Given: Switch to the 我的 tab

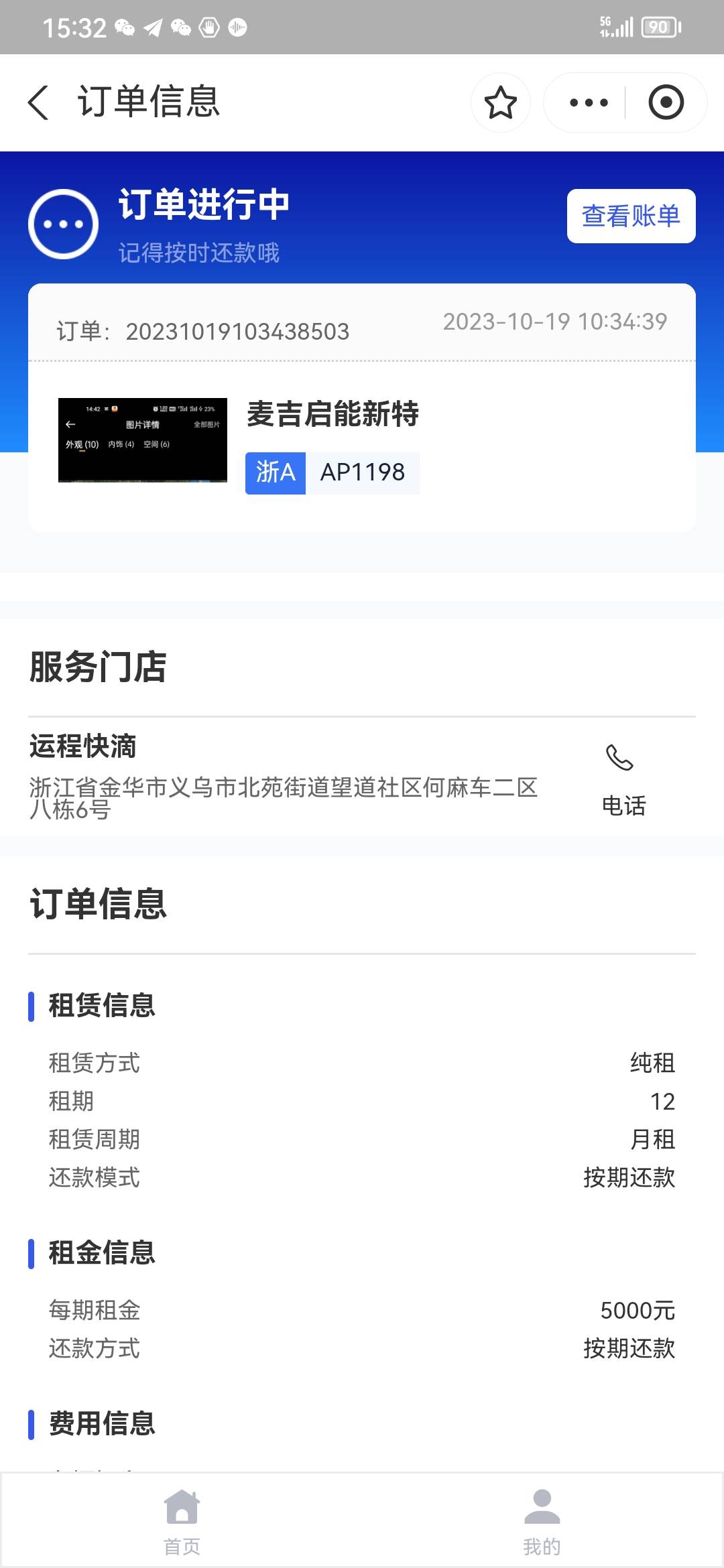Looking at the screenshot, I should click(542, 1521).
